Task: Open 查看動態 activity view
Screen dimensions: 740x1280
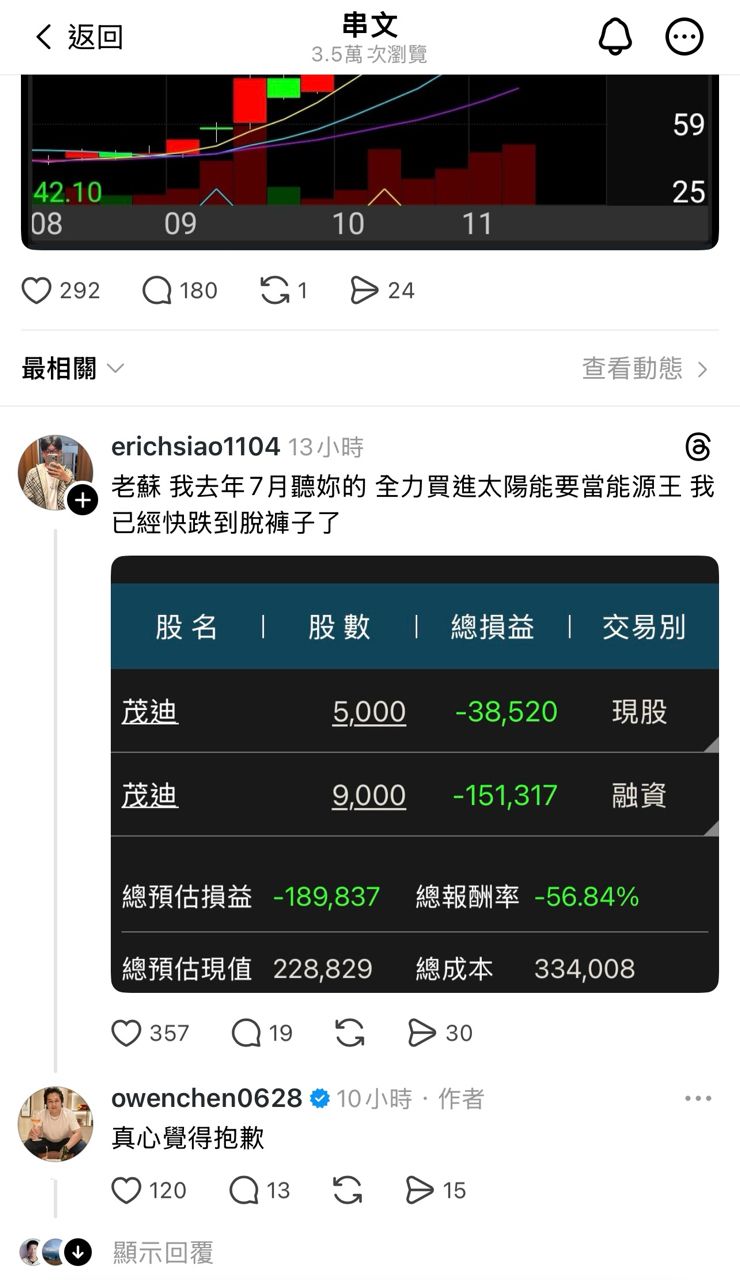Action: pyautogui.click(x=645, y=368)
